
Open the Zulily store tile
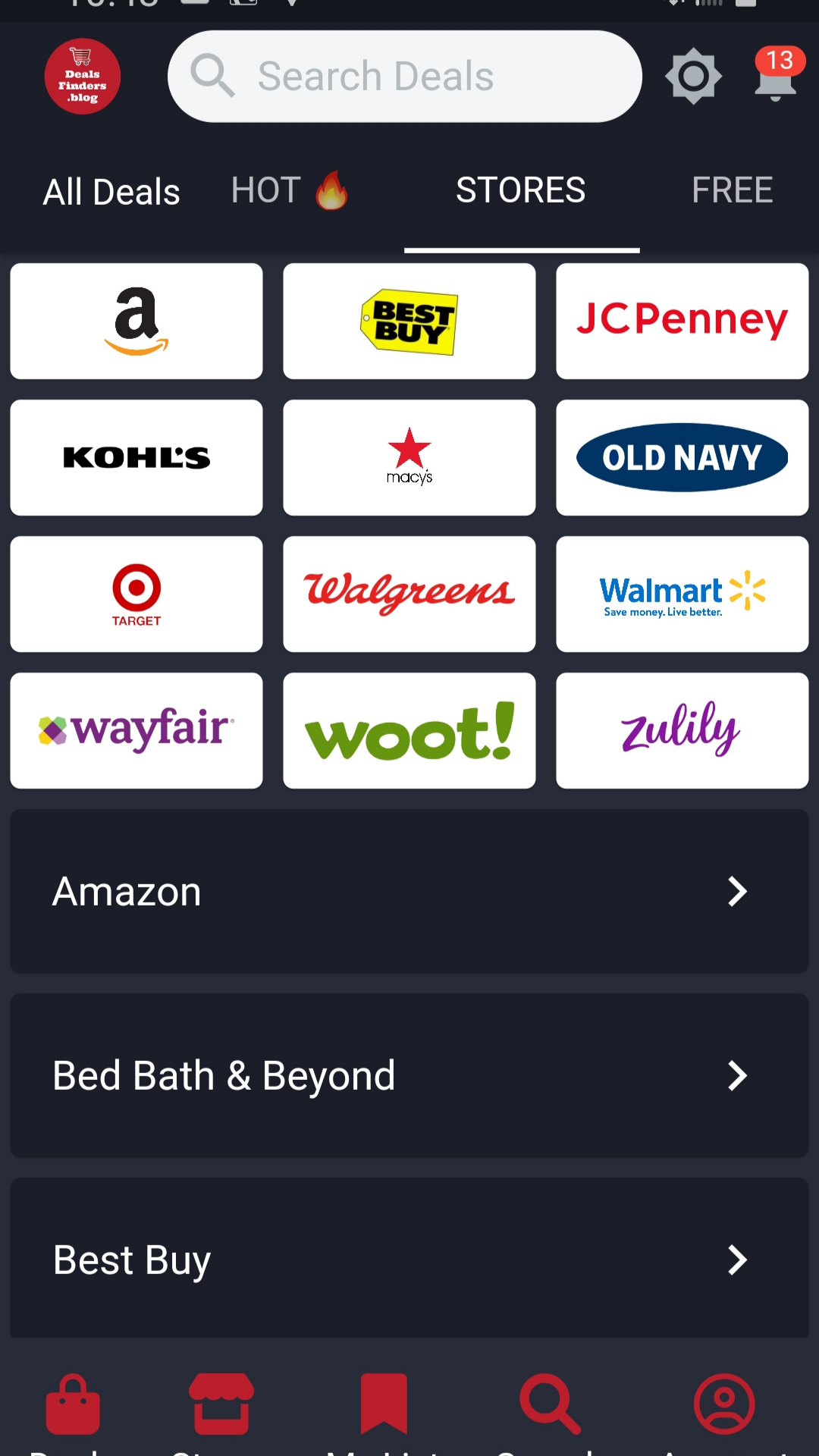point(682,730)
